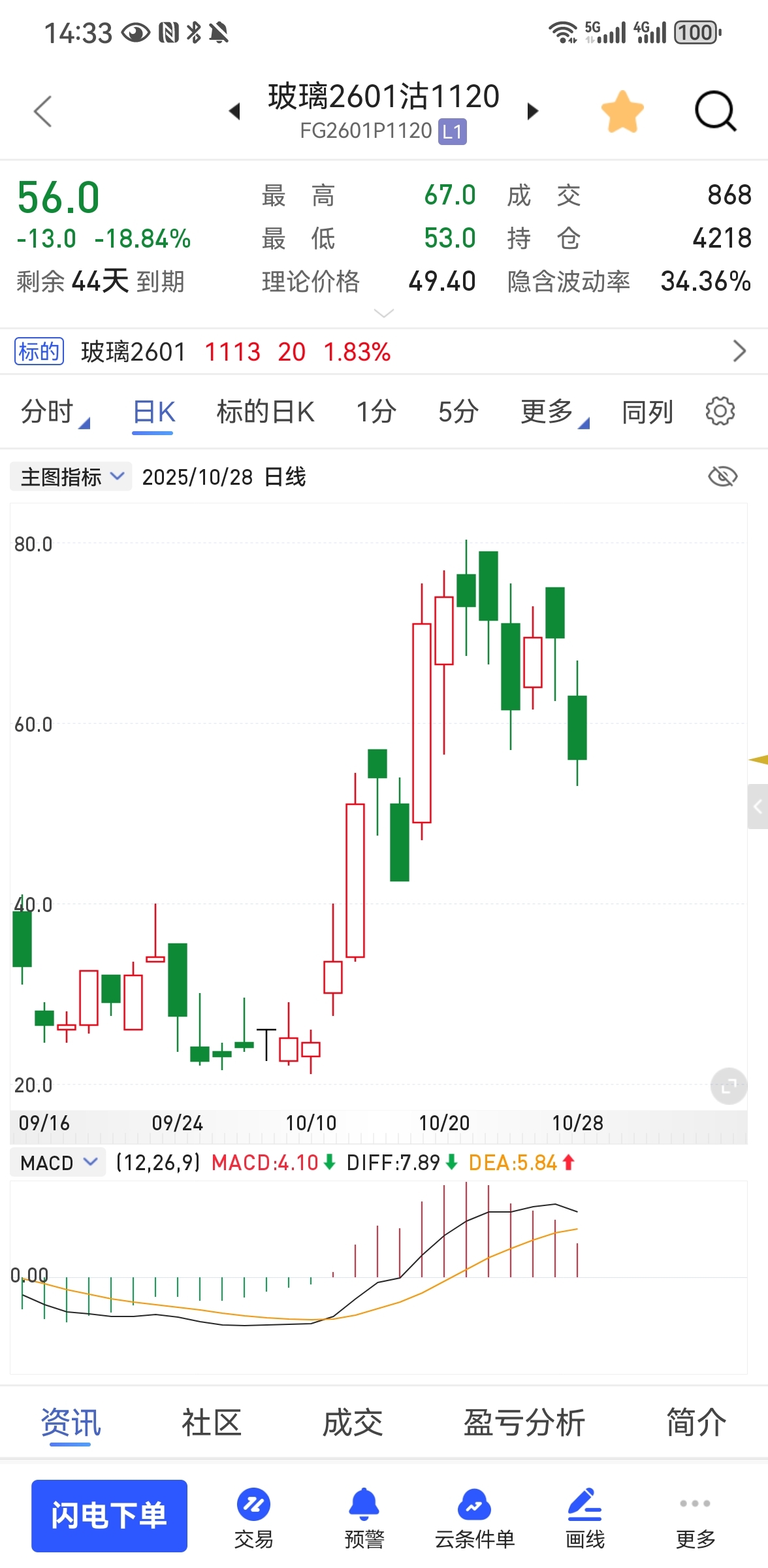Image resolution: width=768 pixels, height=1568 pixels.
Task: Open the 盈亏分析 tab
Action: (524, 1422)
